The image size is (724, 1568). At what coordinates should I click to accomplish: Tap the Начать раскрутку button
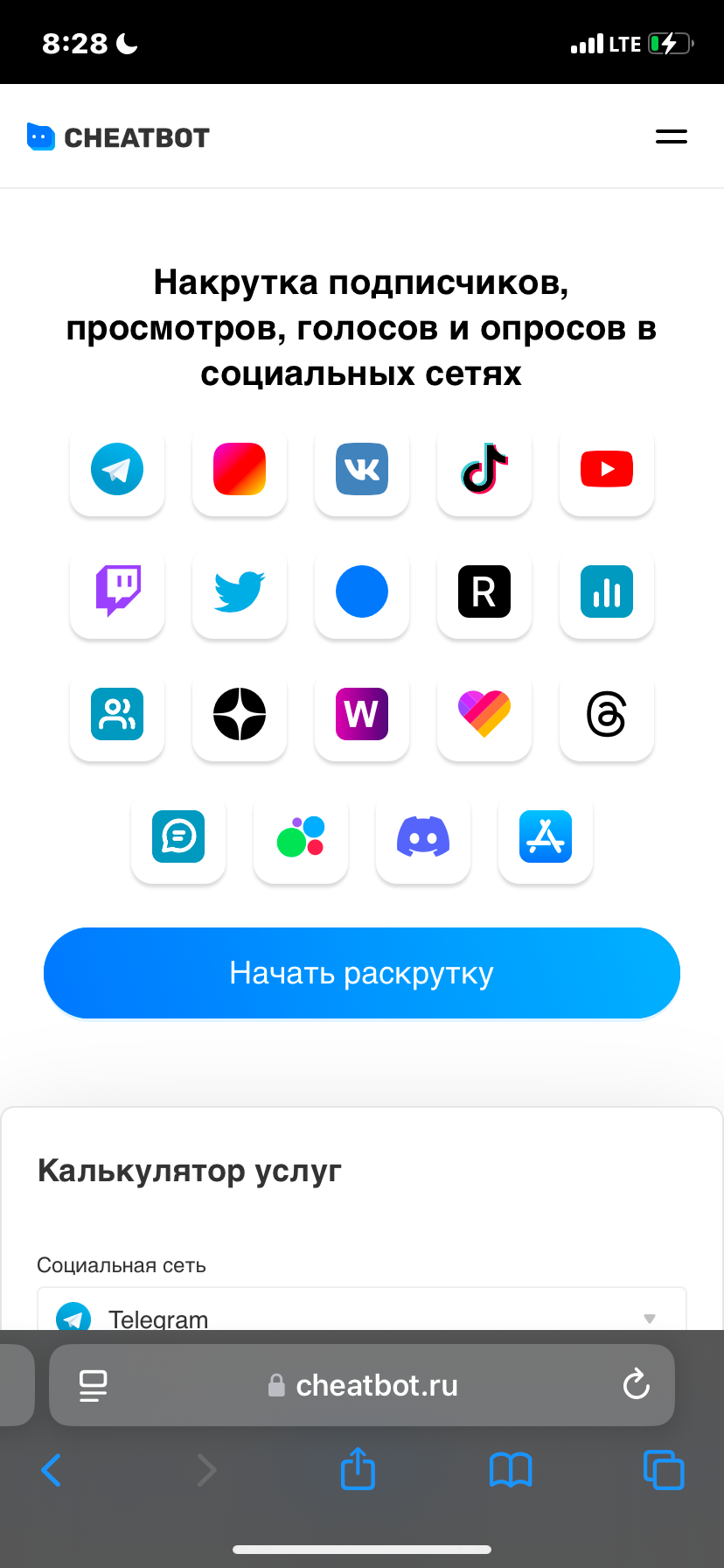click(x=362, y=973)
